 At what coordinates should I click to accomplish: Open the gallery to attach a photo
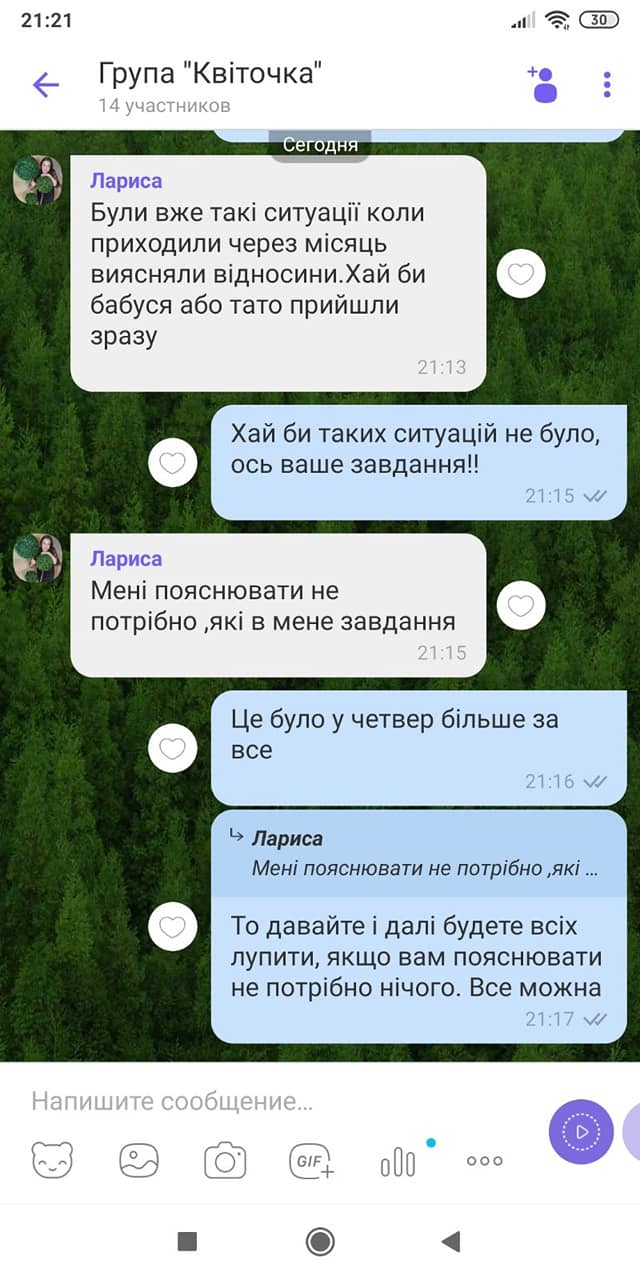pos(139,1162)
